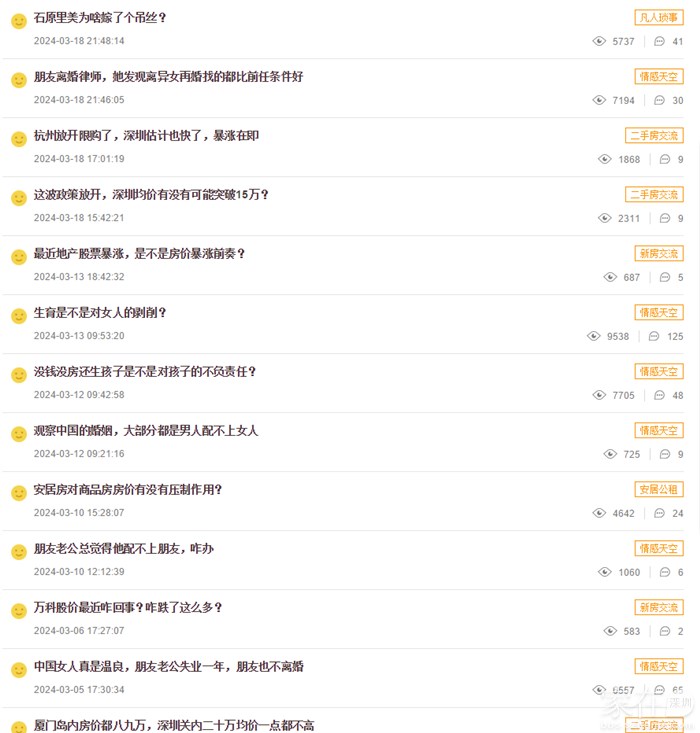700x733 pixels.
Task: View the post 最近地产股票暴涨
Action: (139, 254)
